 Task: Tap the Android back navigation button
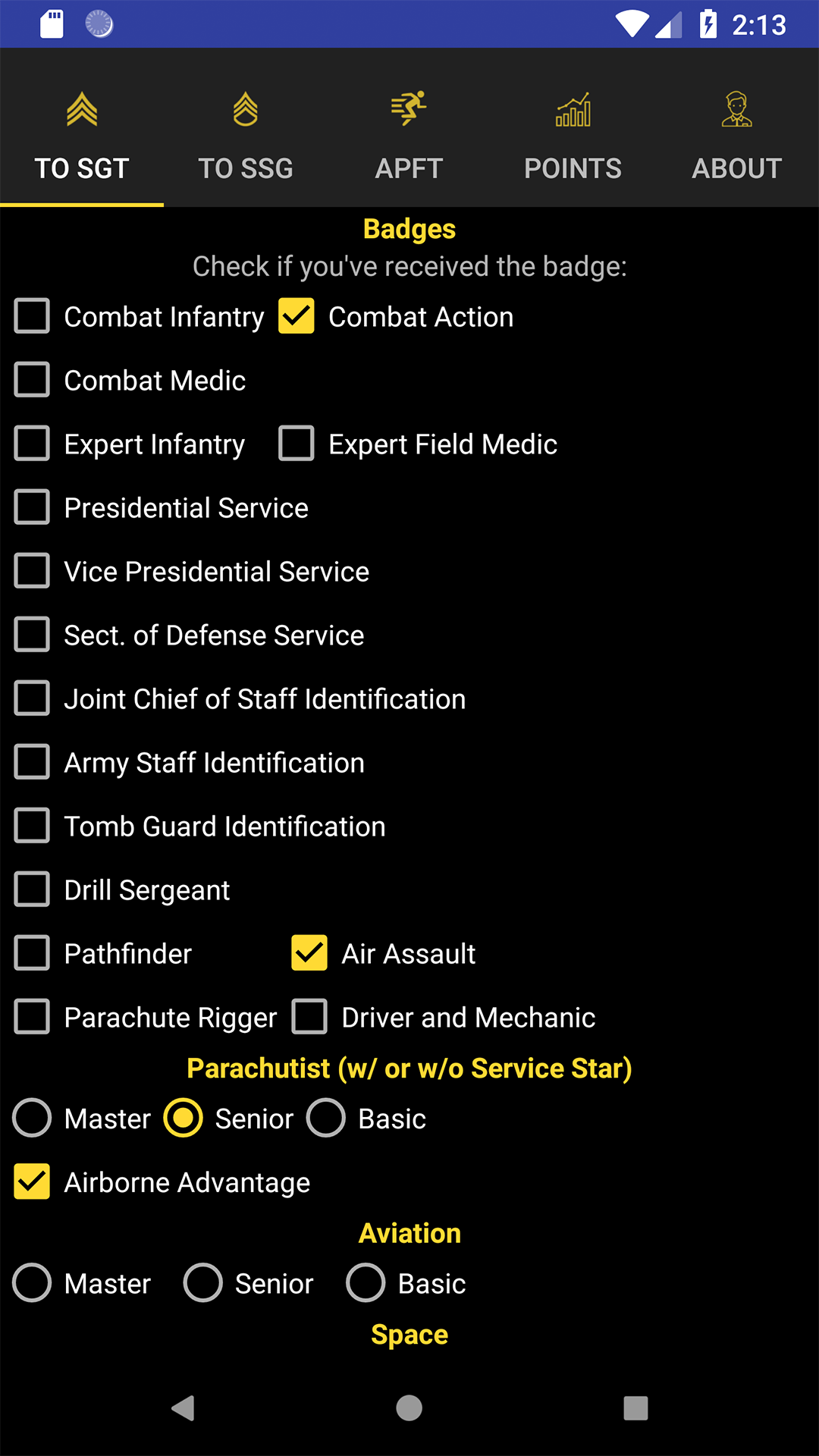tap(183, 1407)
